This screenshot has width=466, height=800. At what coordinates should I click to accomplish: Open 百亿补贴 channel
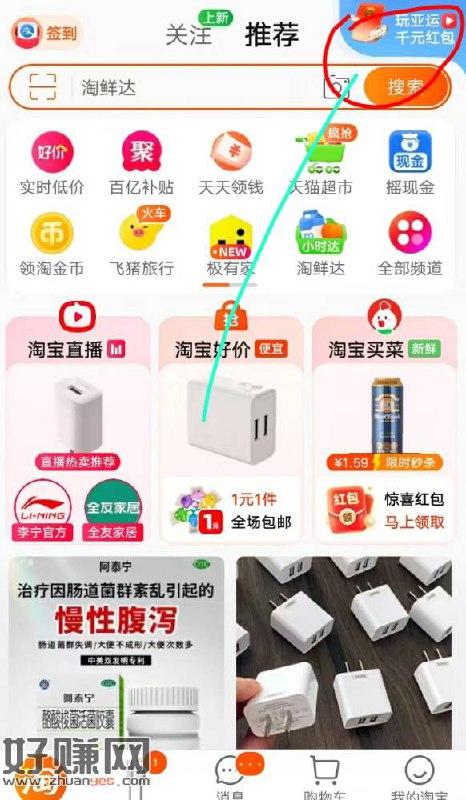pos(141,164)
